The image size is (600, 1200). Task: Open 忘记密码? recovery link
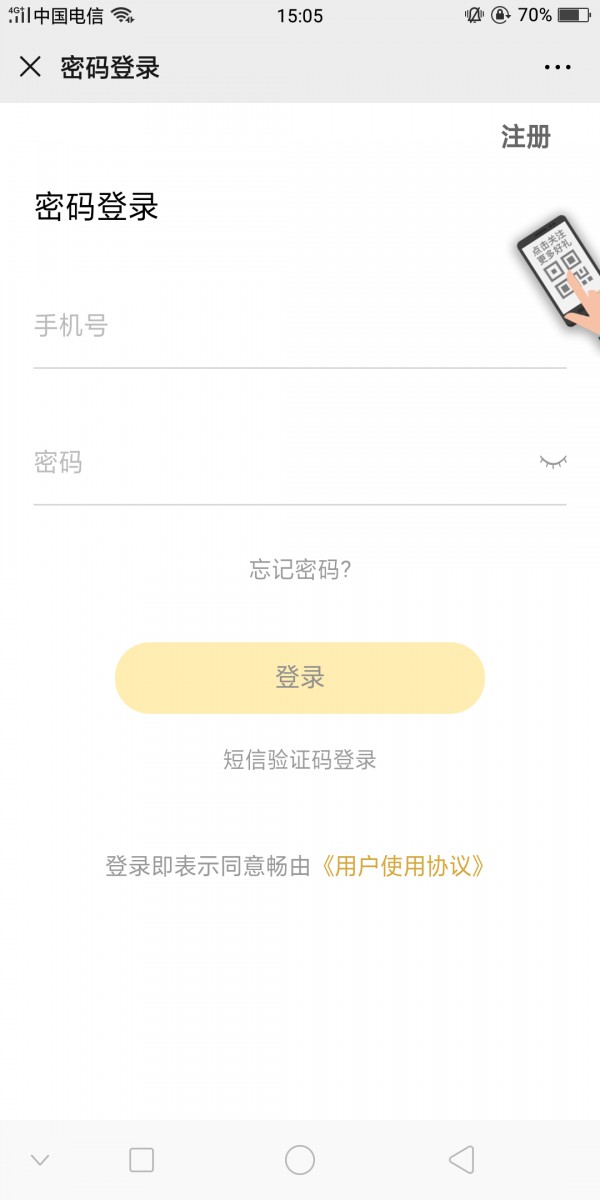click(300, 570)
